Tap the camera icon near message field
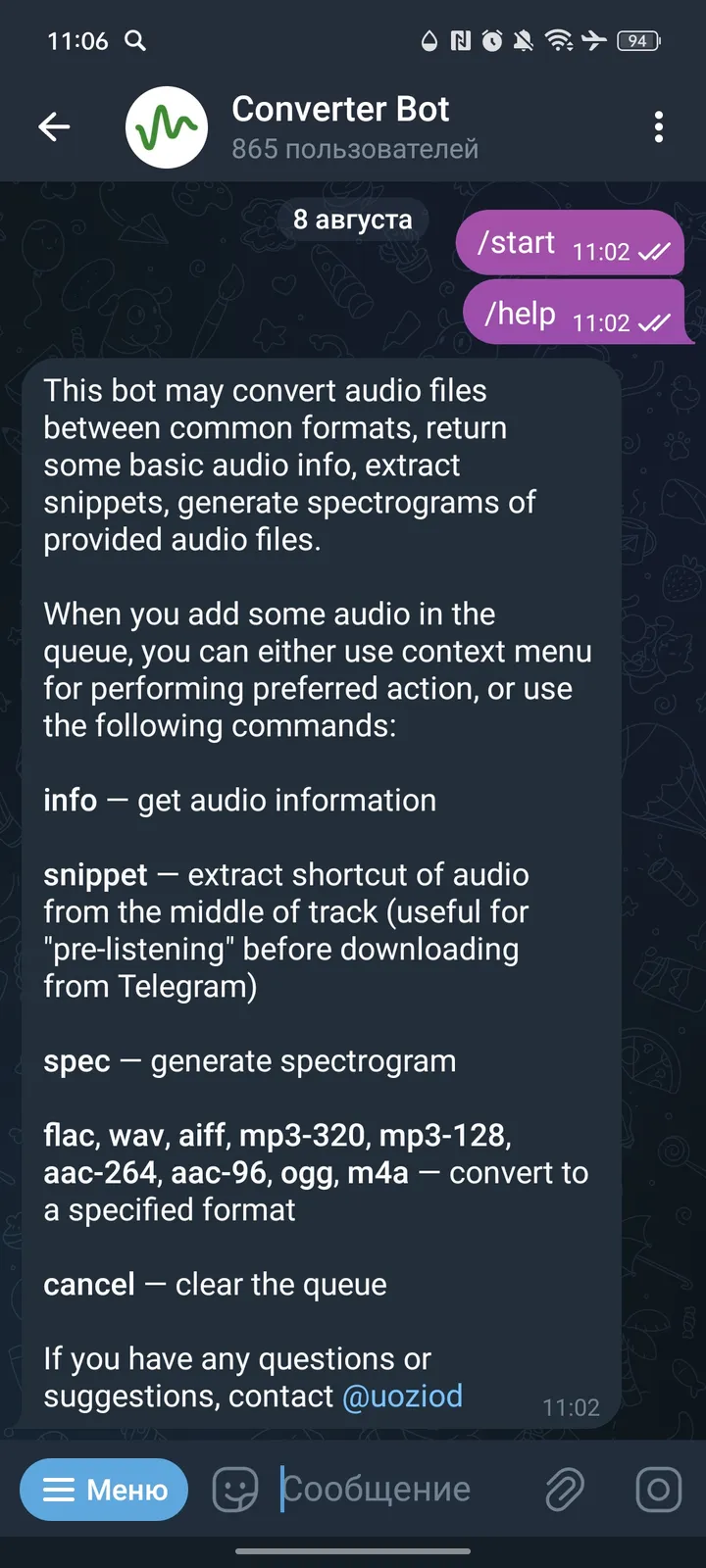 655,1489
